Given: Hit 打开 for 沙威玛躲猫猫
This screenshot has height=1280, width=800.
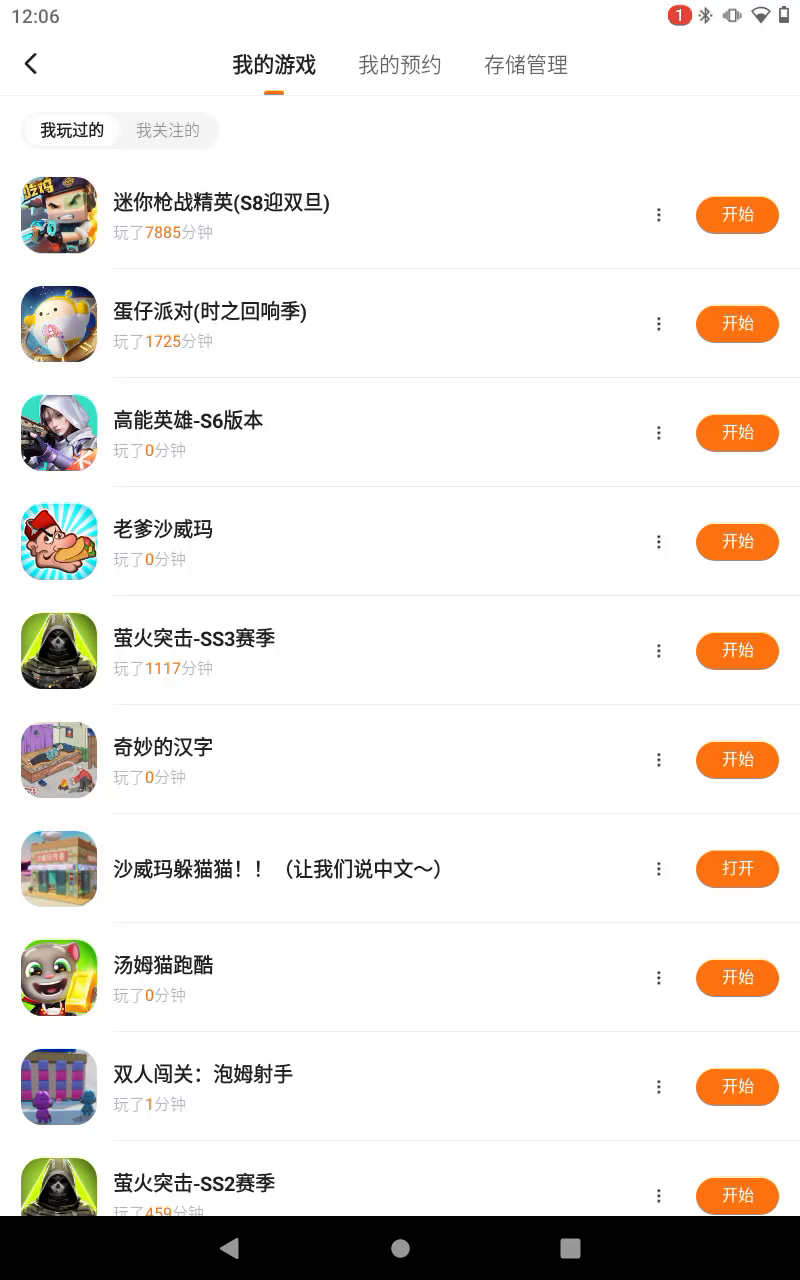Looking at the screenshot, I should [x=737, y=869].
